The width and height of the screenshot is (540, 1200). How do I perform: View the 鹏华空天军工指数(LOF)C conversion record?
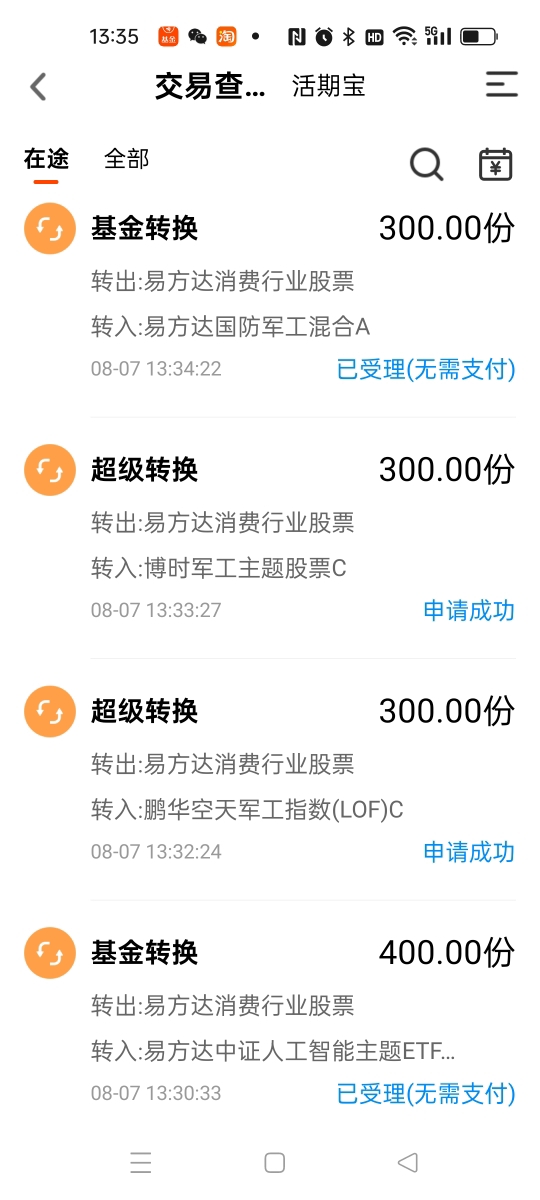click(x=270, y=779)
